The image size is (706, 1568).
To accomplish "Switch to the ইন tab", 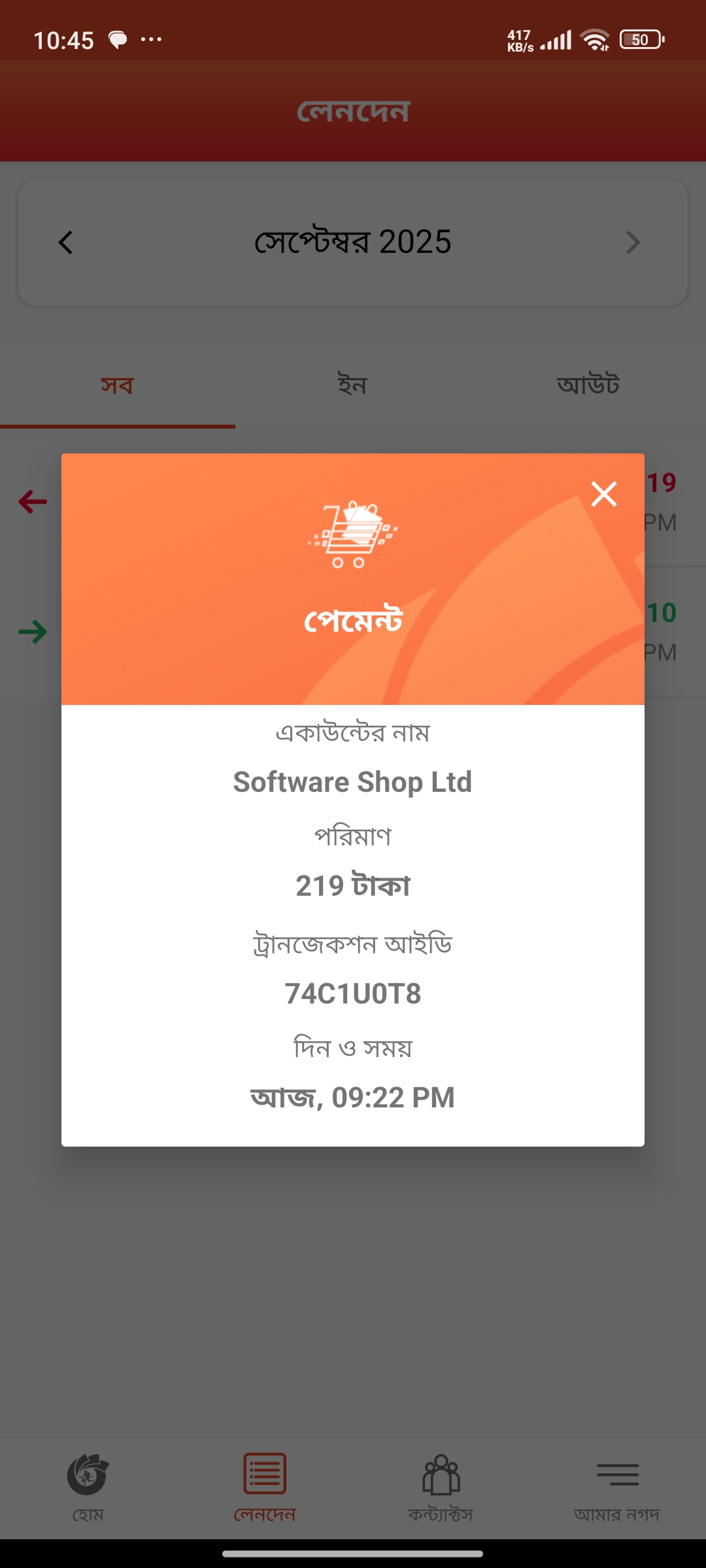I will click(x=352, y=385).
